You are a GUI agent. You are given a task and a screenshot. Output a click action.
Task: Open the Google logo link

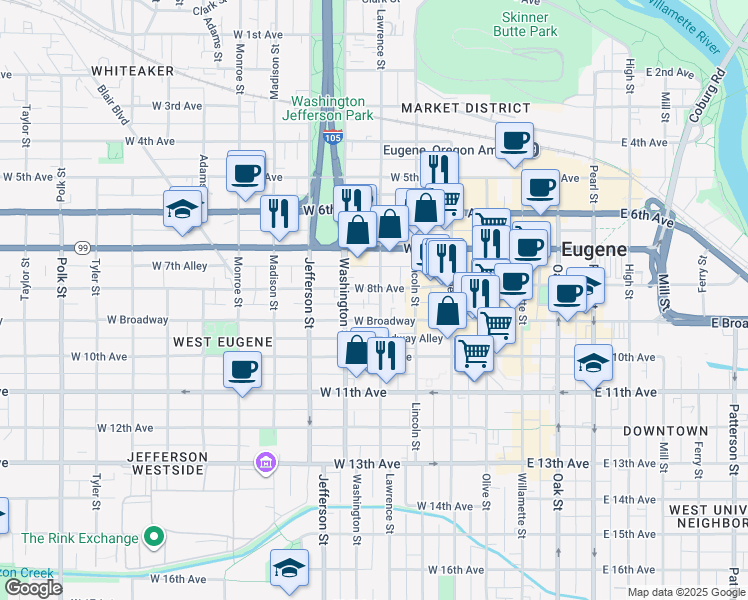tap(33, 588)
